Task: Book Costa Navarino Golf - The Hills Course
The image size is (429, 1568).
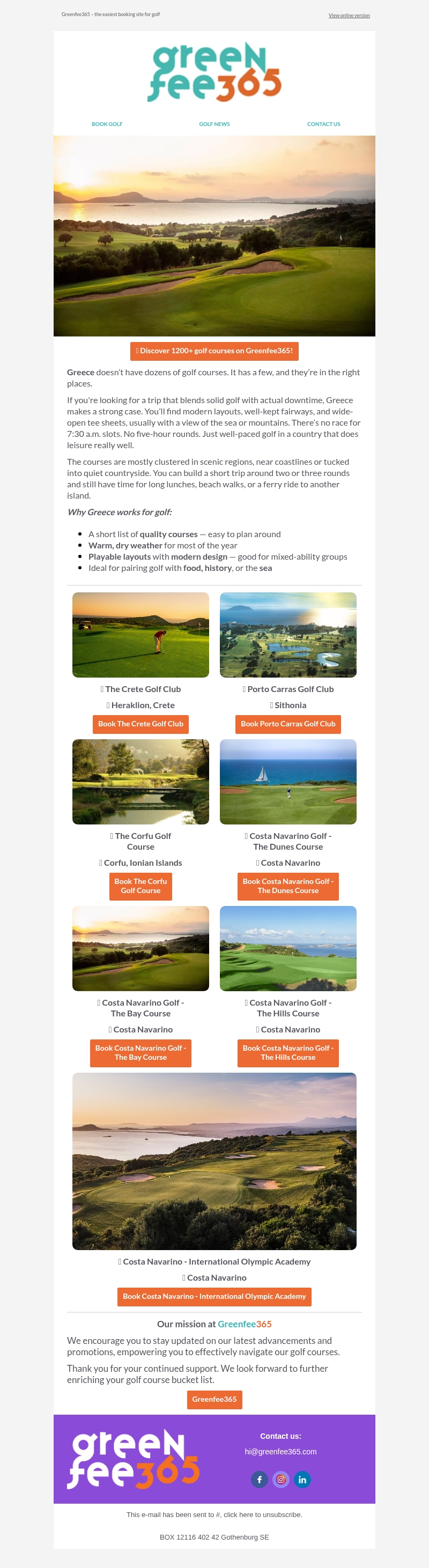Action: point(288,1052)
